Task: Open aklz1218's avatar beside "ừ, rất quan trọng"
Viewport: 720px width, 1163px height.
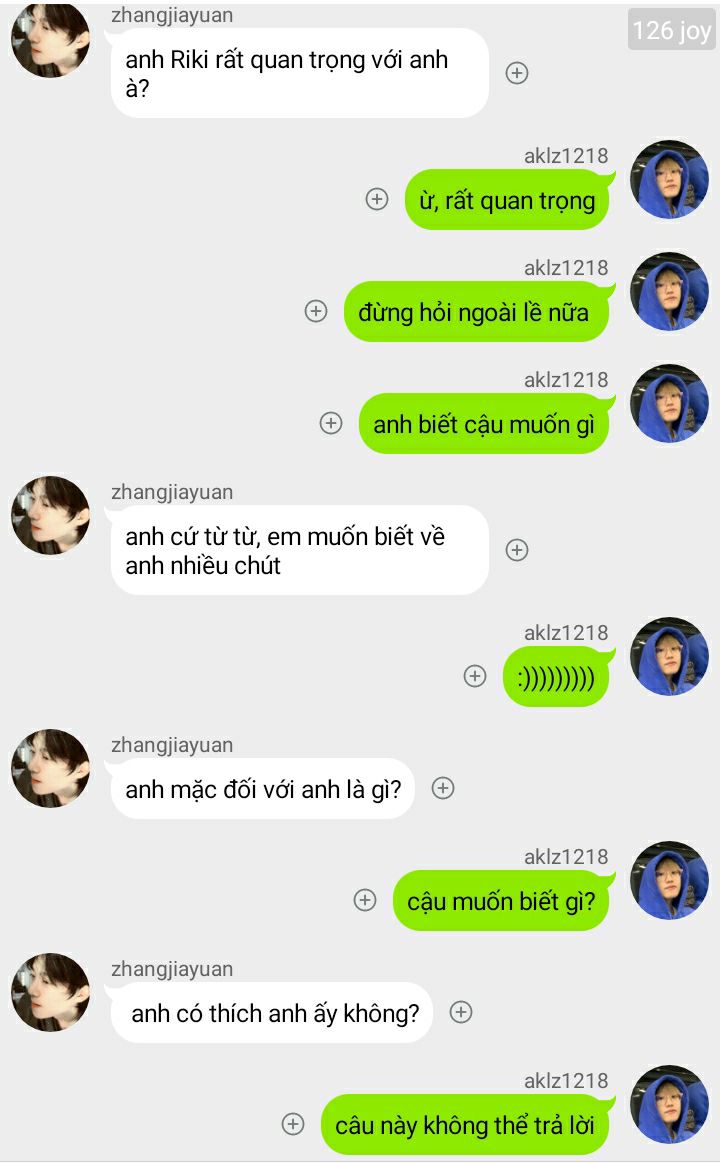Action: click(669, 180)
